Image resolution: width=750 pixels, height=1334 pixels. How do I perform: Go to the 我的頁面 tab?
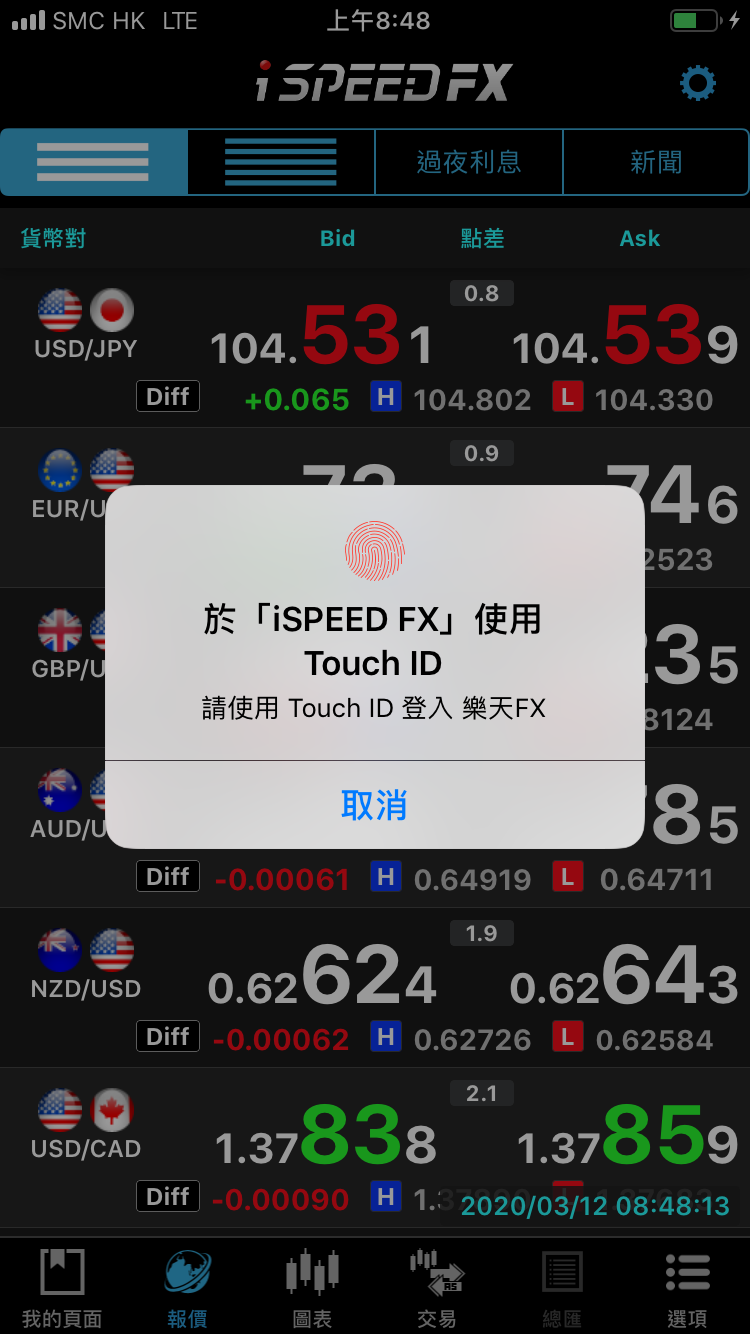click(62, 1288)
